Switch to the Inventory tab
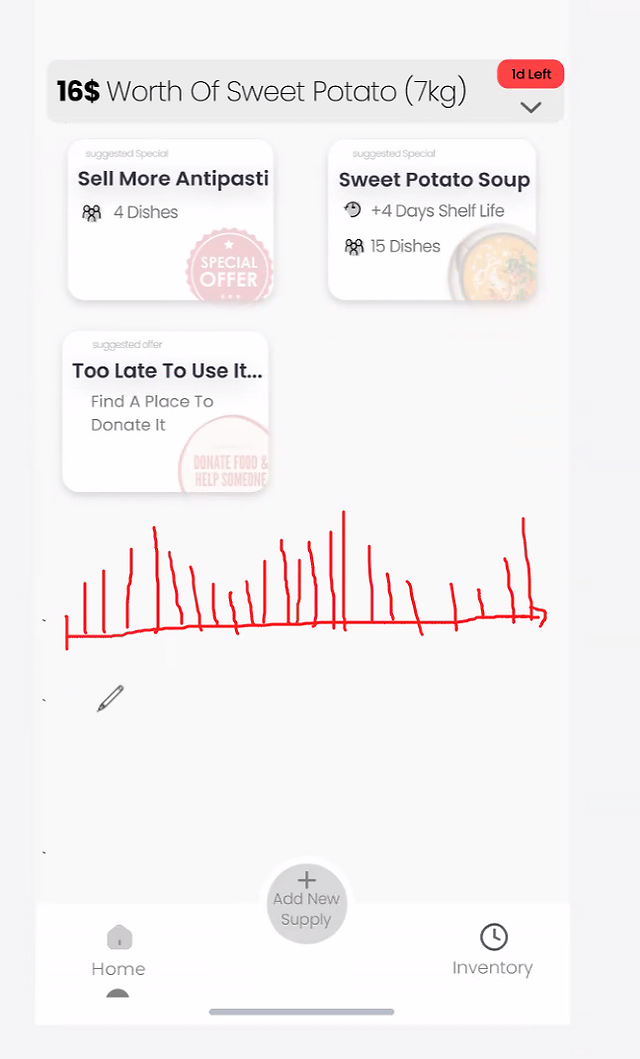The width and height of the screenshot is (640, 1059). 493,950
